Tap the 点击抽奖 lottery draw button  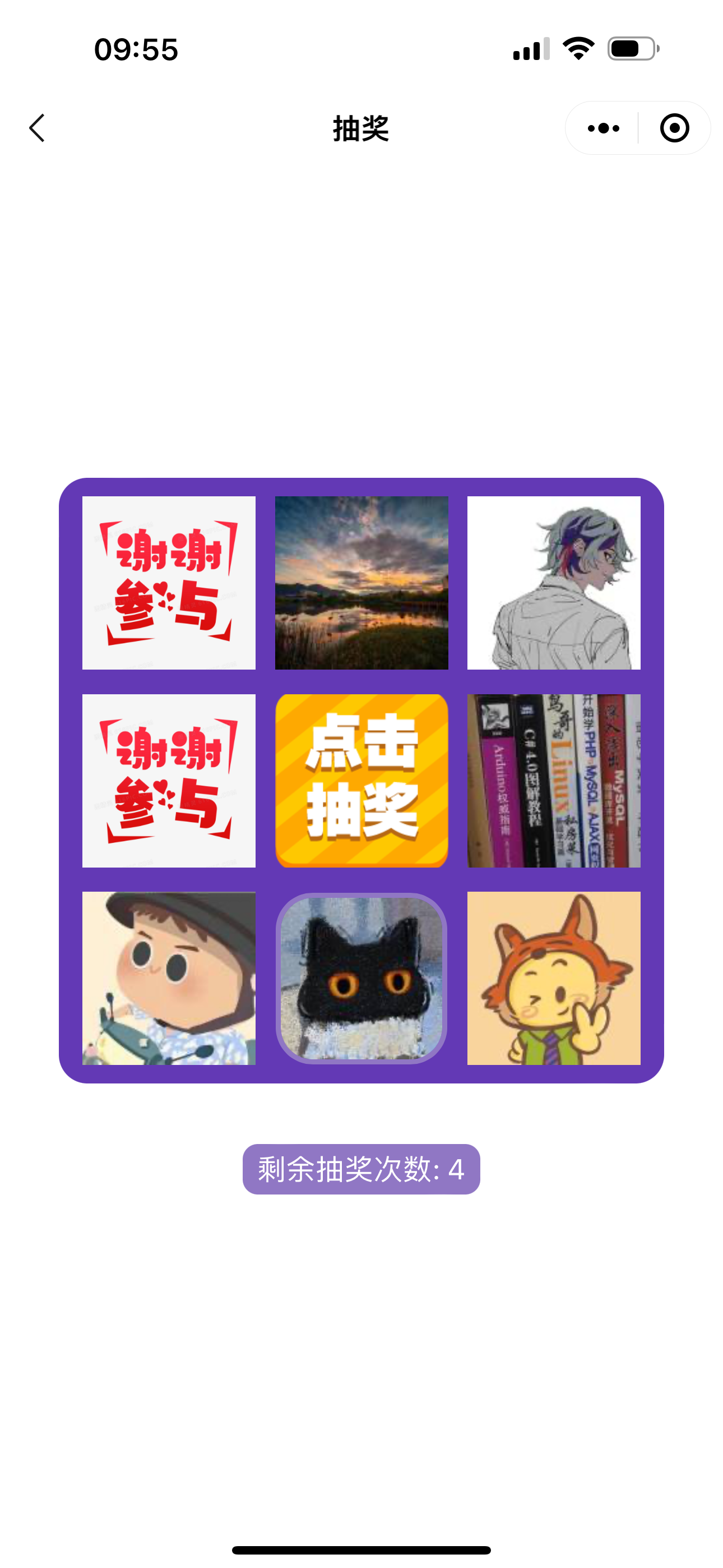361,780
